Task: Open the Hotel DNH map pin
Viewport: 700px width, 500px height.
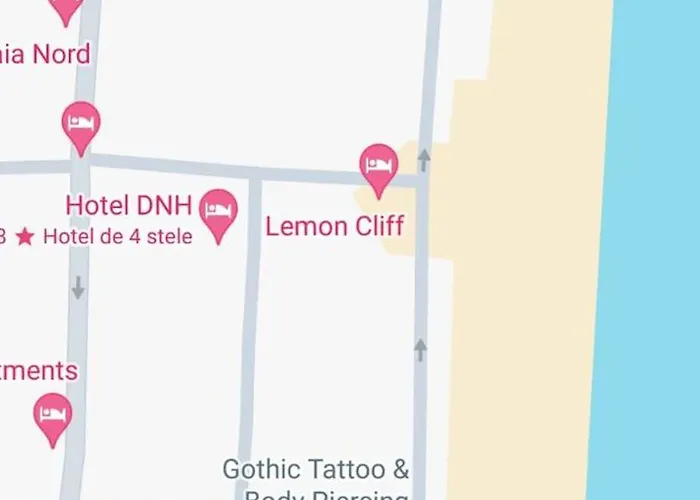Action: click(219, 211)
